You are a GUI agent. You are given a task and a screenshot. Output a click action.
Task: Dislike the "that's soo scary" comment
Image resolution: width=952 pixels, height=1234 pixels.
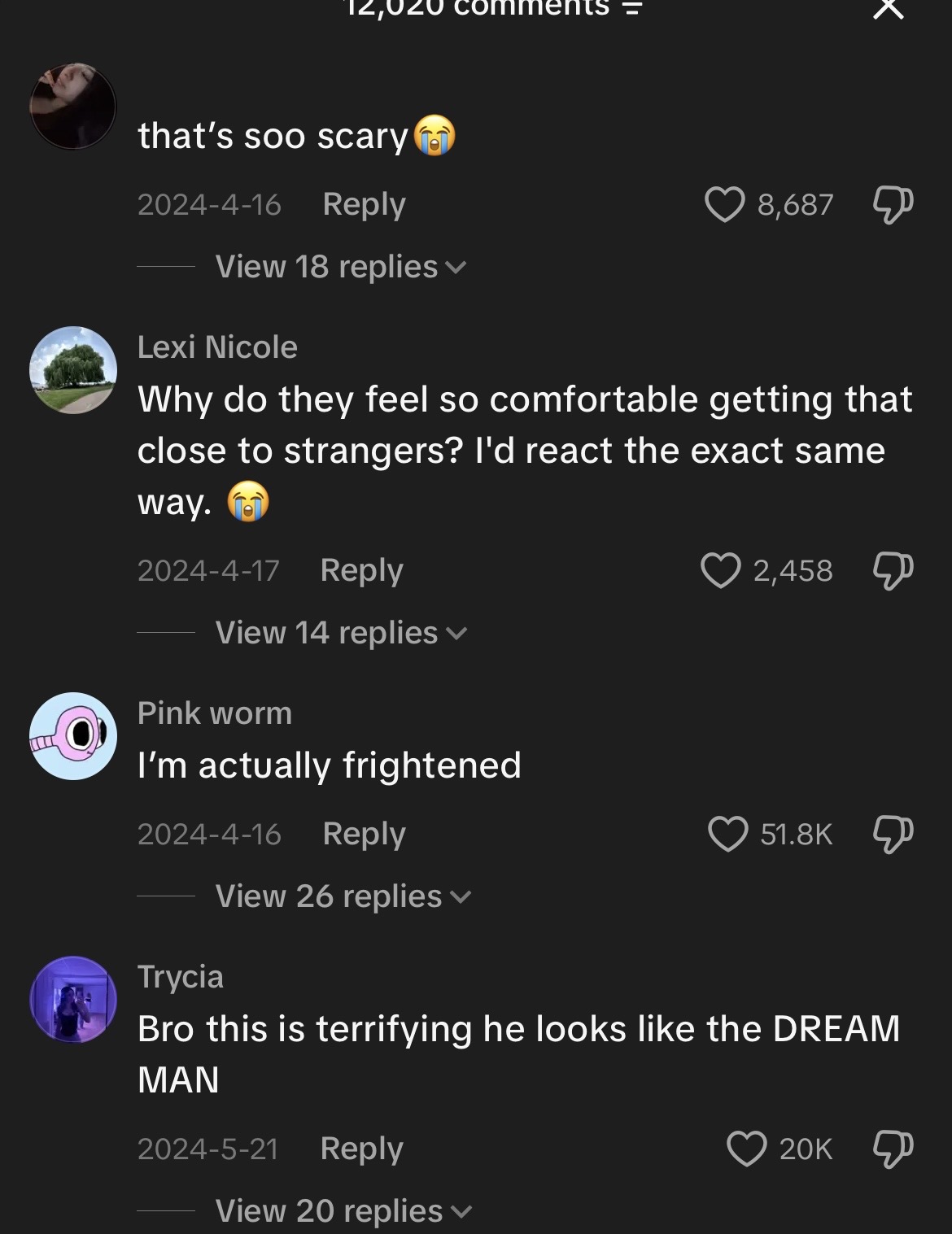click(x=893, y=205)
